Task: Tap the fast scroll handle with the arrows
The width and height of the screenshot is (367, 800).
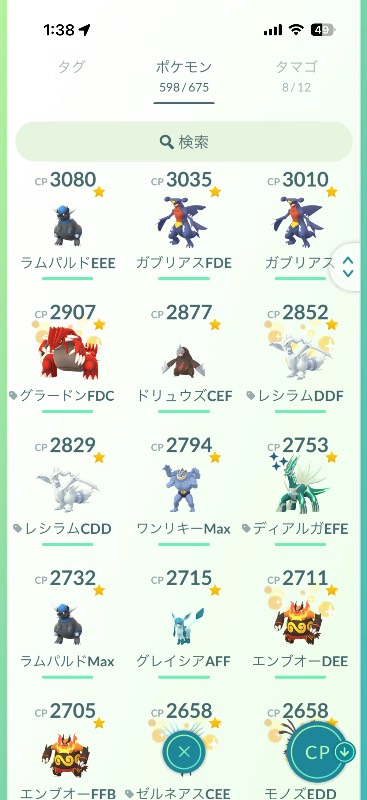Action: [348, 267]
